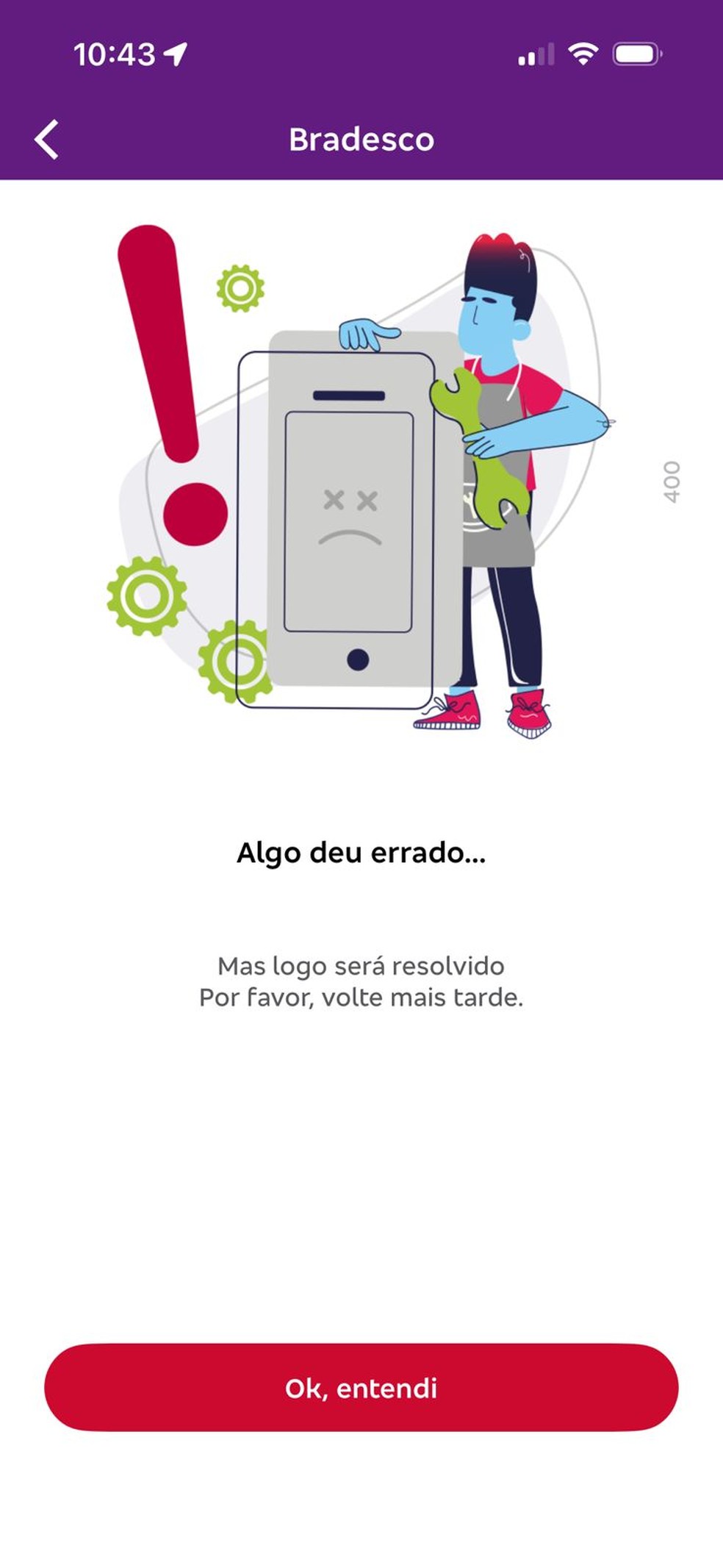Screen dimensions: 723x1568
Task: Tap the cellular signal bars
Action: click(x=536, y=54)
